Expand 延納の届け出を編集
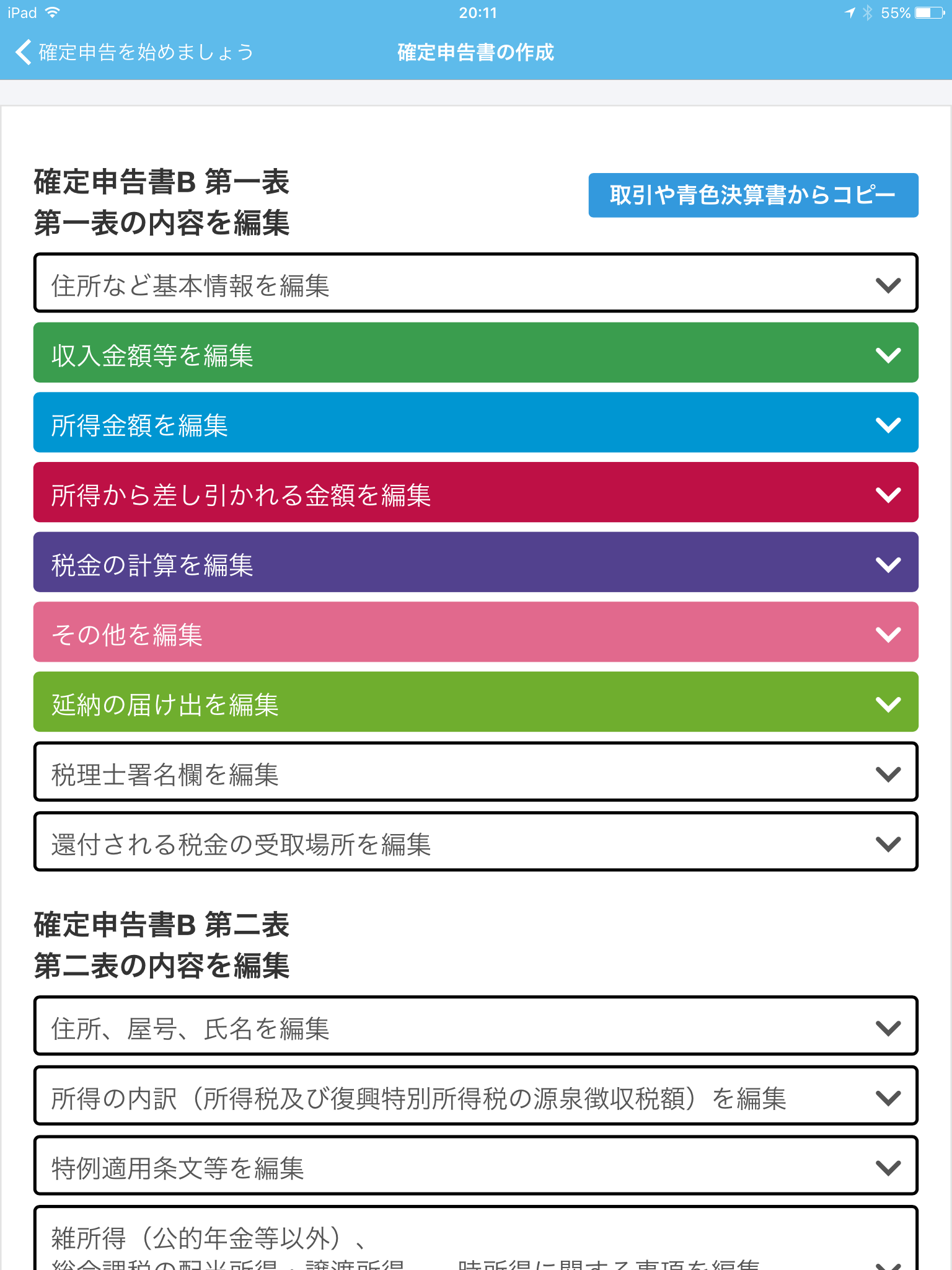Image resolution: width=952 pixels, height=1270 pixels. 475,702
